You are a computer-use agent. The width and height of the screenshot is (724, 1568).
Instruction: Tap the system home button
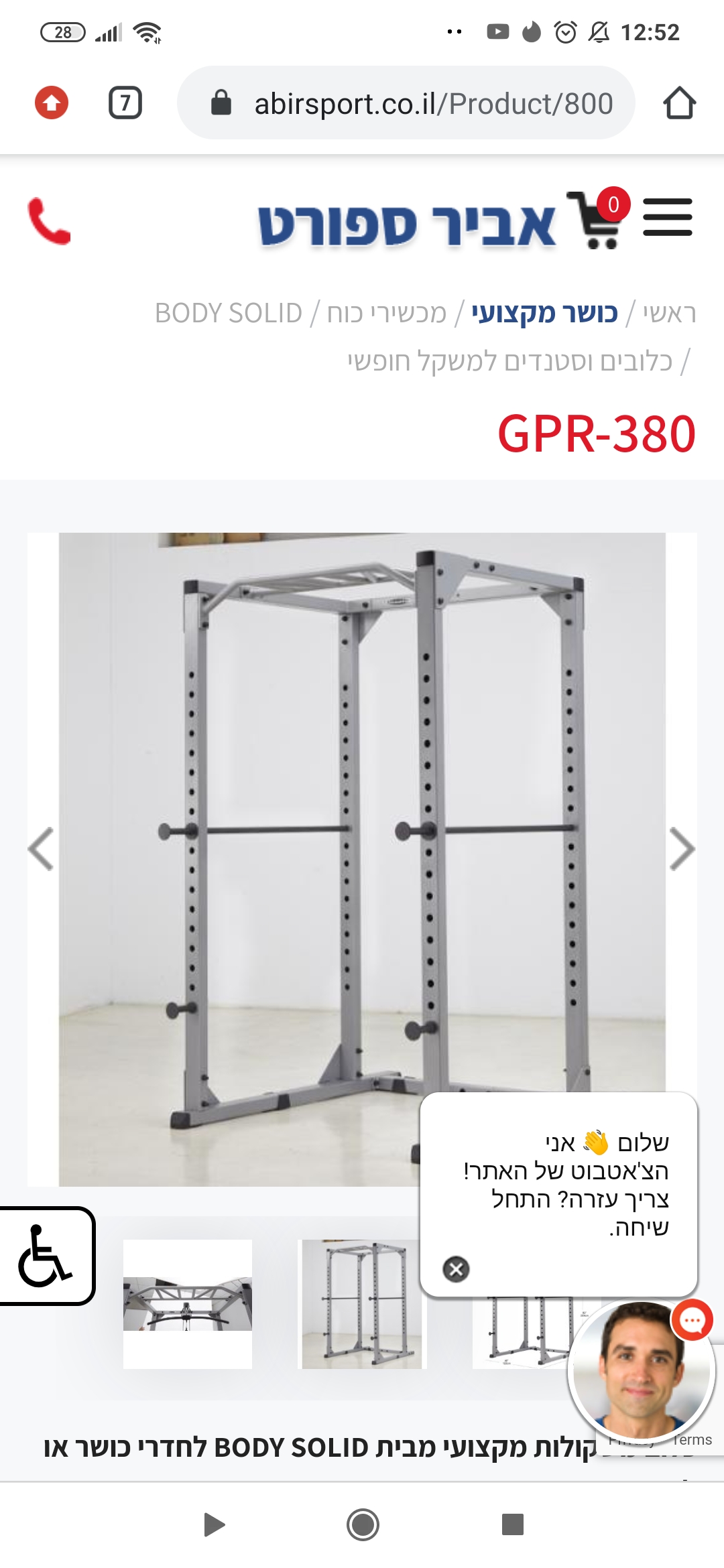tap(363, 1524)
